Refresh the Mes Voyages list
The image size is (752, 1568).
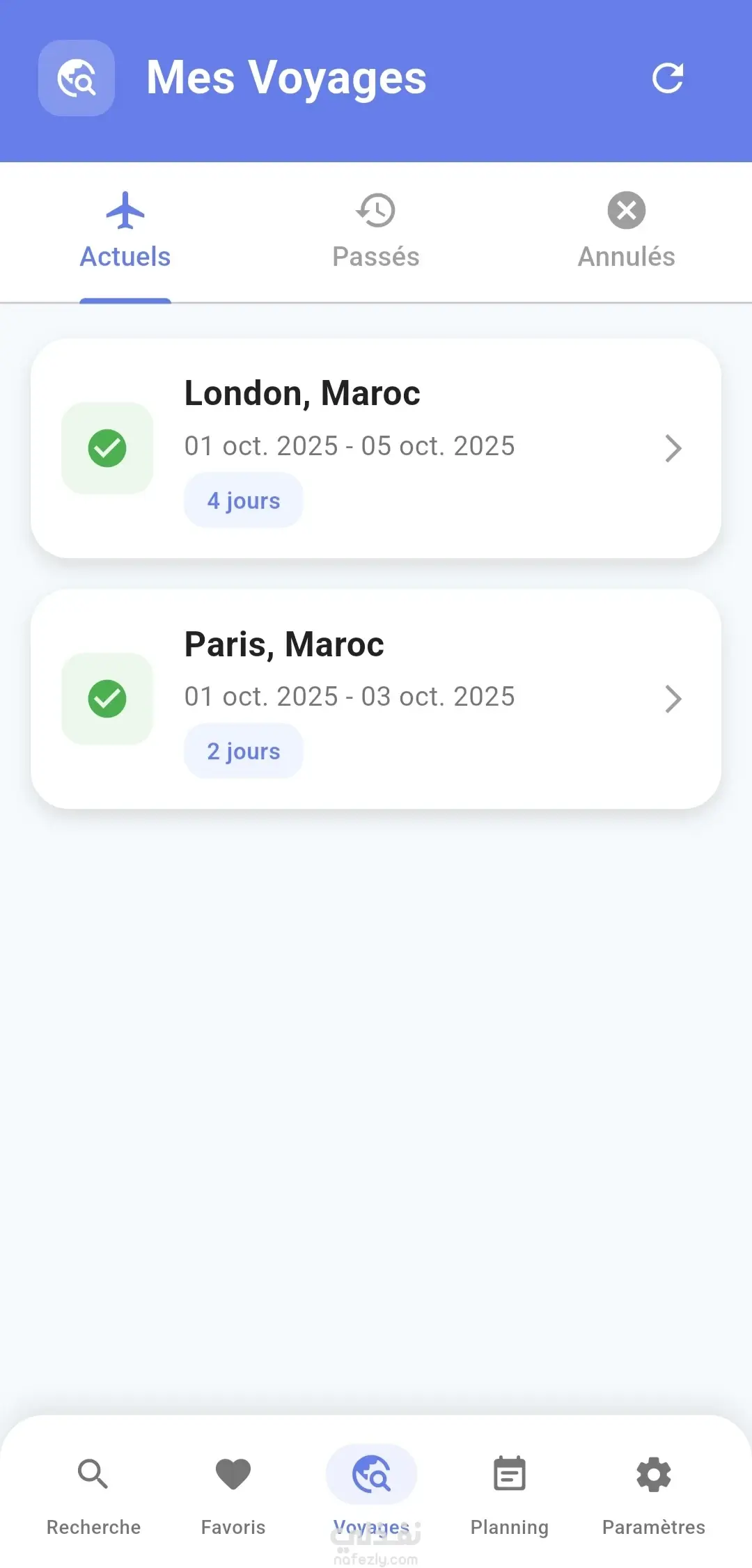pos(667,78)
